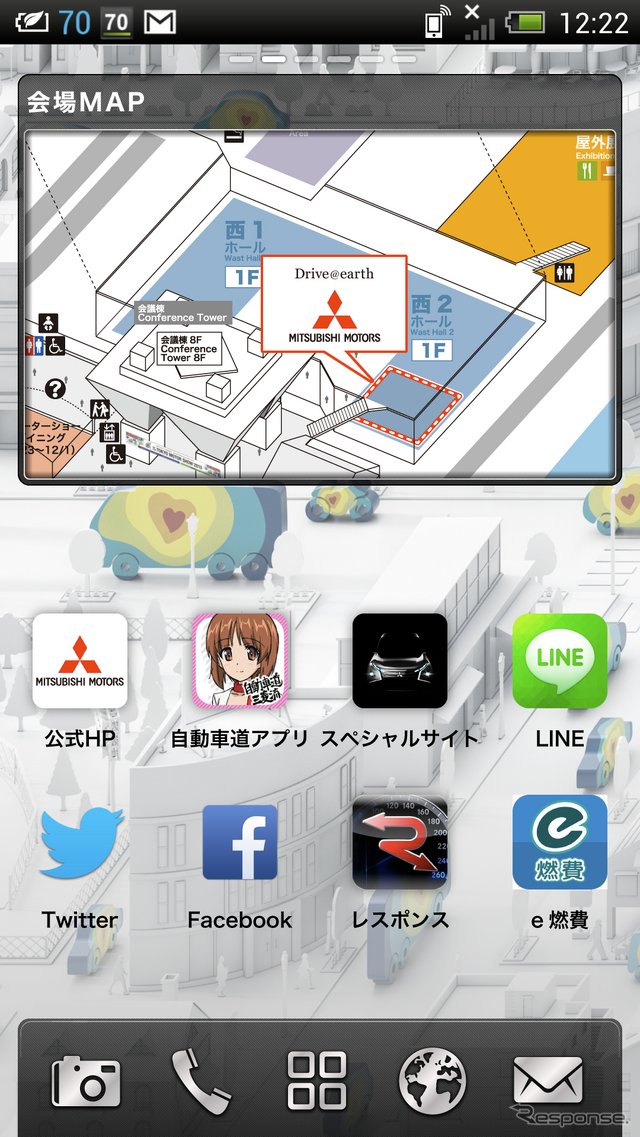640x1137 pixels.
Task: Launch the Facebook app
Action: (240, 843)
